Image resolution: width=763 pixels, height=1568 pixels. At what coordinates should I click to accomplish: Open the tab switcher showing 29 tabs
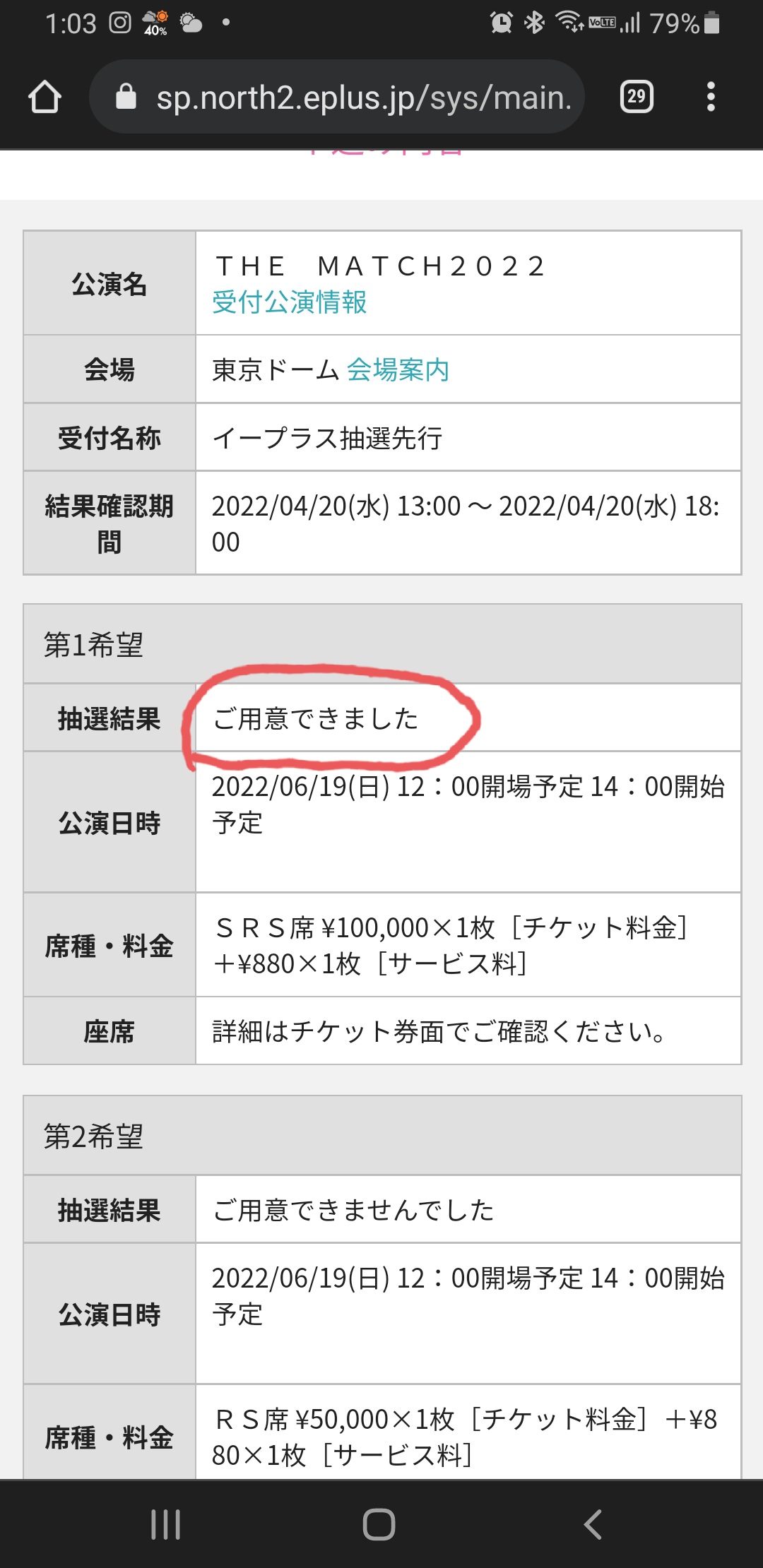[637, 97]
